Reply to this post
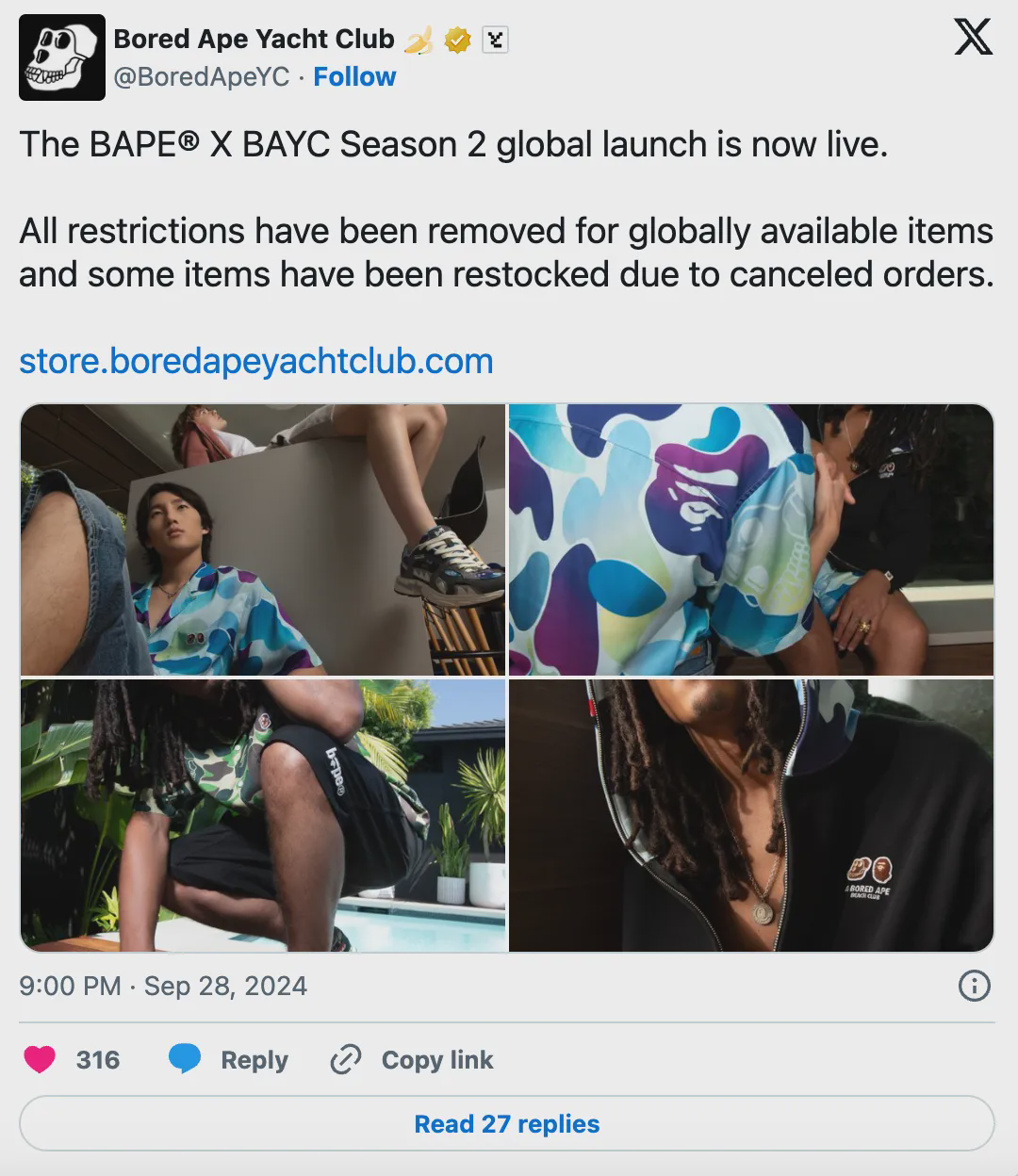This screenshot has width=1018, height=1176. tap(229, 1059)
